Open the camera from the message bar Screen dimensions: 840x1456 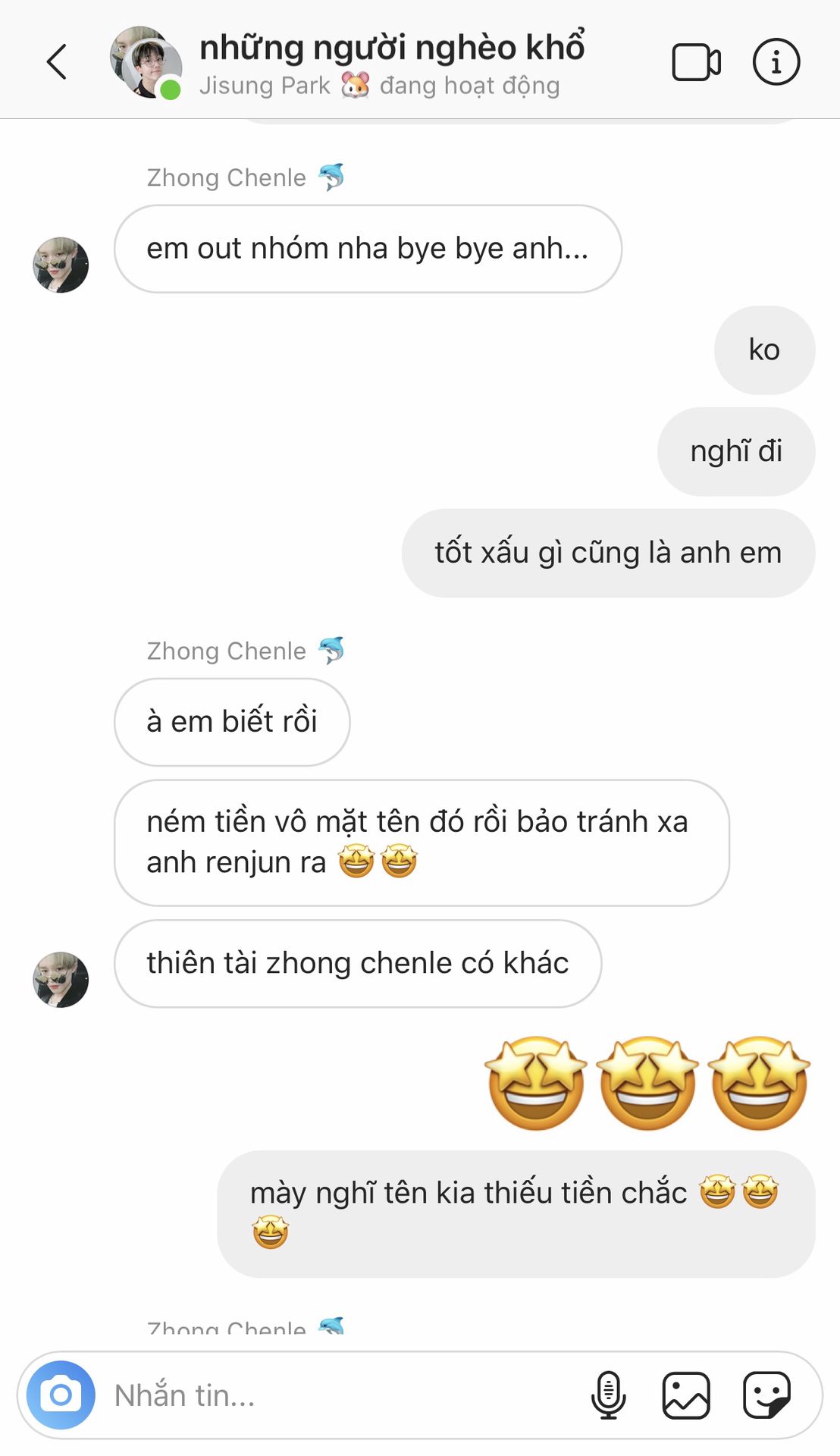tap(61, 1395)
